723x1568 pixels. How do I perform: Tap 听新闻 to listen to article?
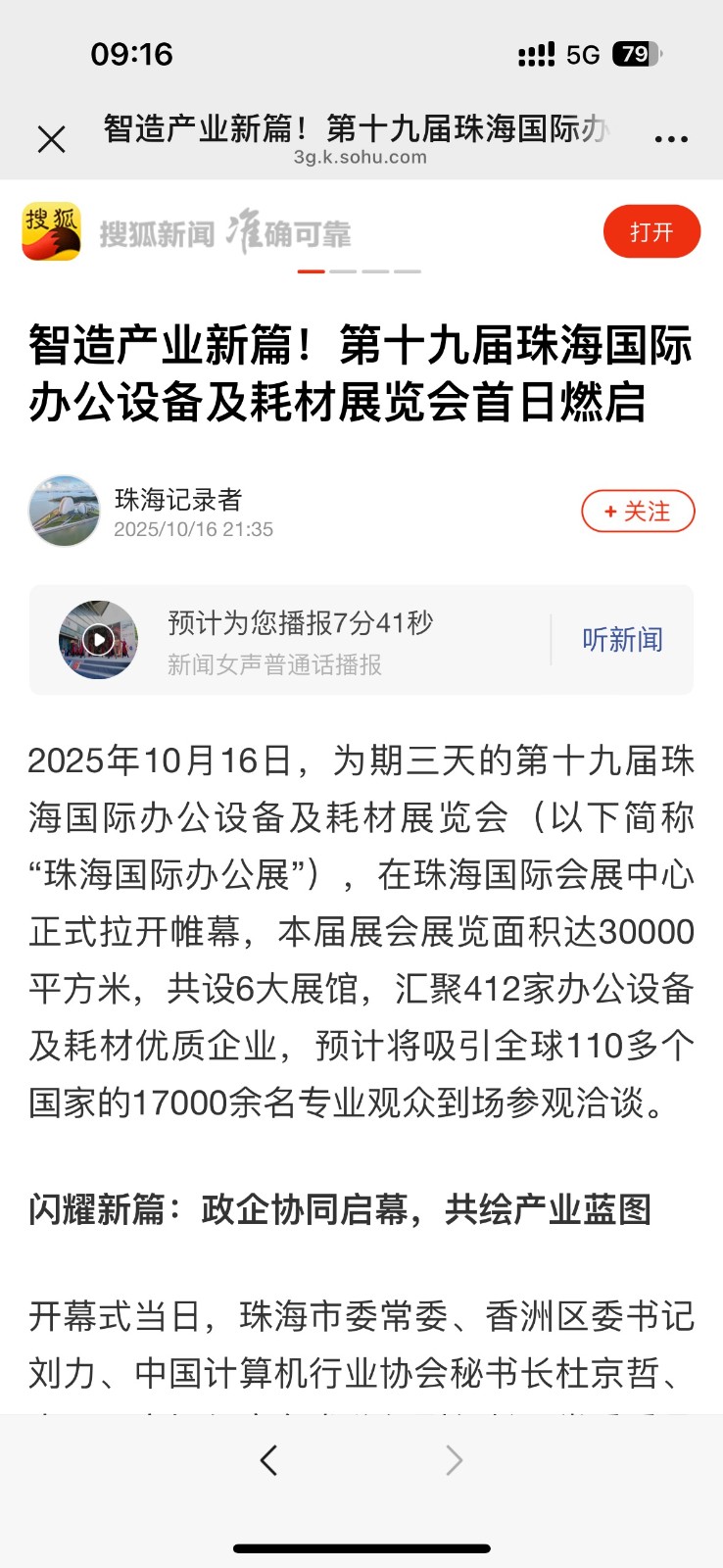pos(622,640)
